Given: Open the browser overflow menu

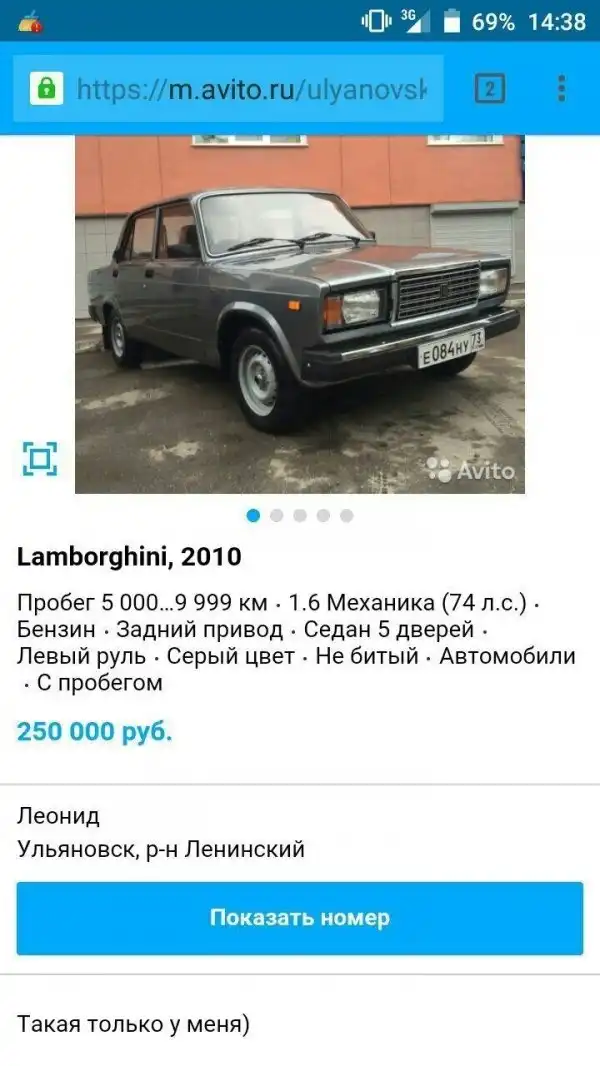Looking at the screenshot, I should pos(562,90).
